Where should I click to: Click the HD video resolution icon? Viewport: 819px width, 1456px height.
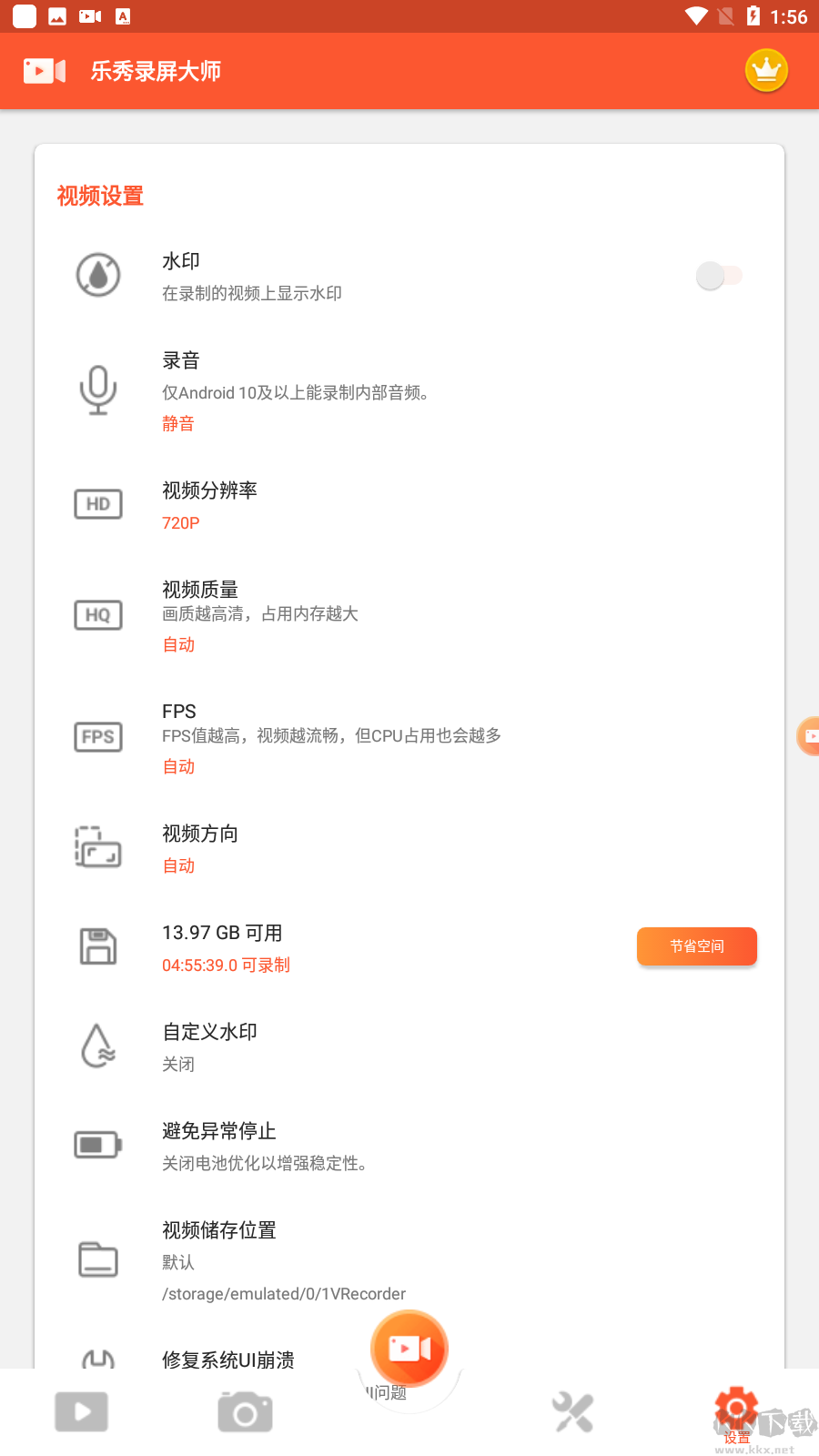click(x=97, y=504)
